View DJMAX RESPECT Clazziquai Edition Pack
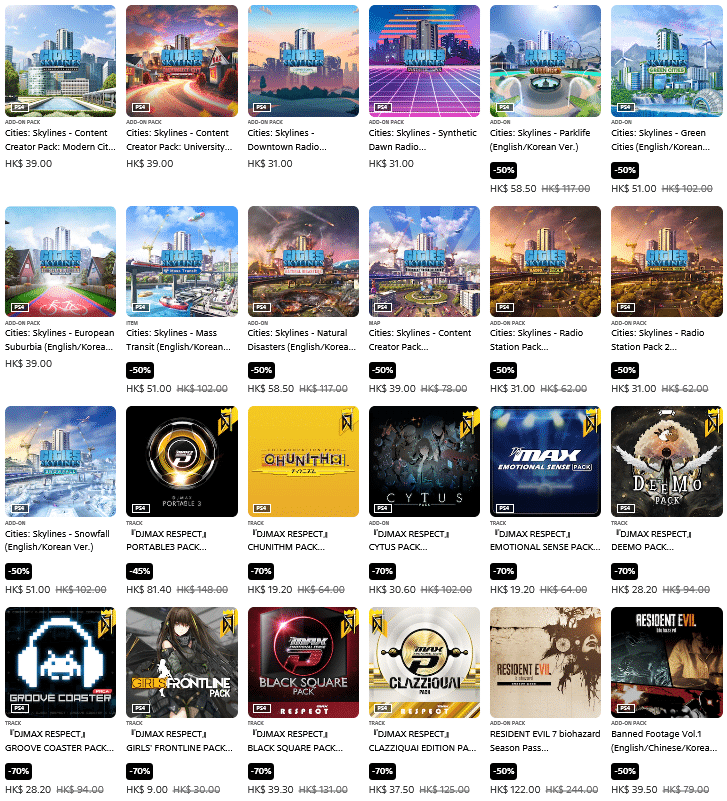This screenshot has height=801, width=727. pos(424,662)
